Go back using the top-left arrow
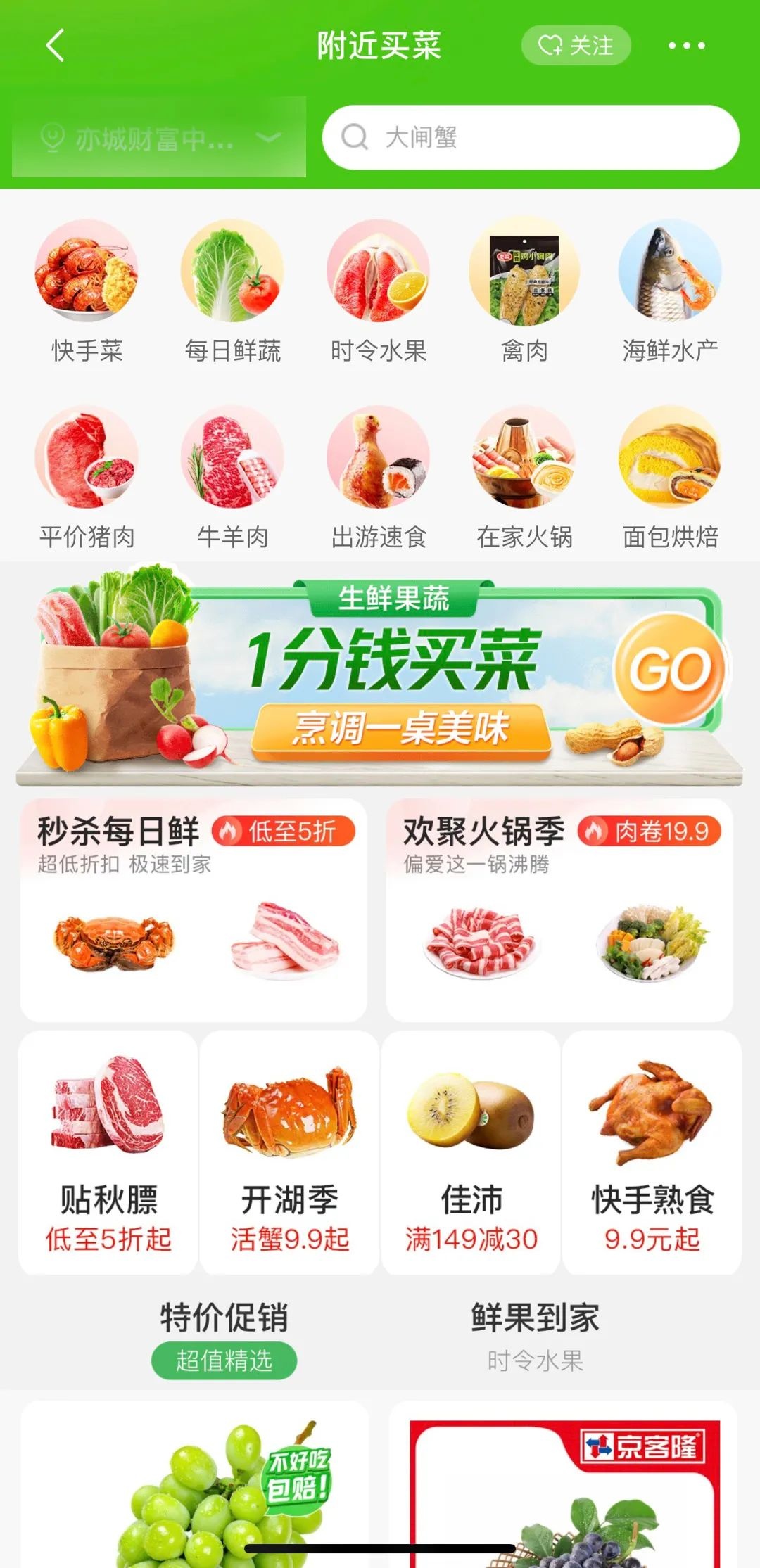Viewport: 760px width, 1568px height. point(55,46)
